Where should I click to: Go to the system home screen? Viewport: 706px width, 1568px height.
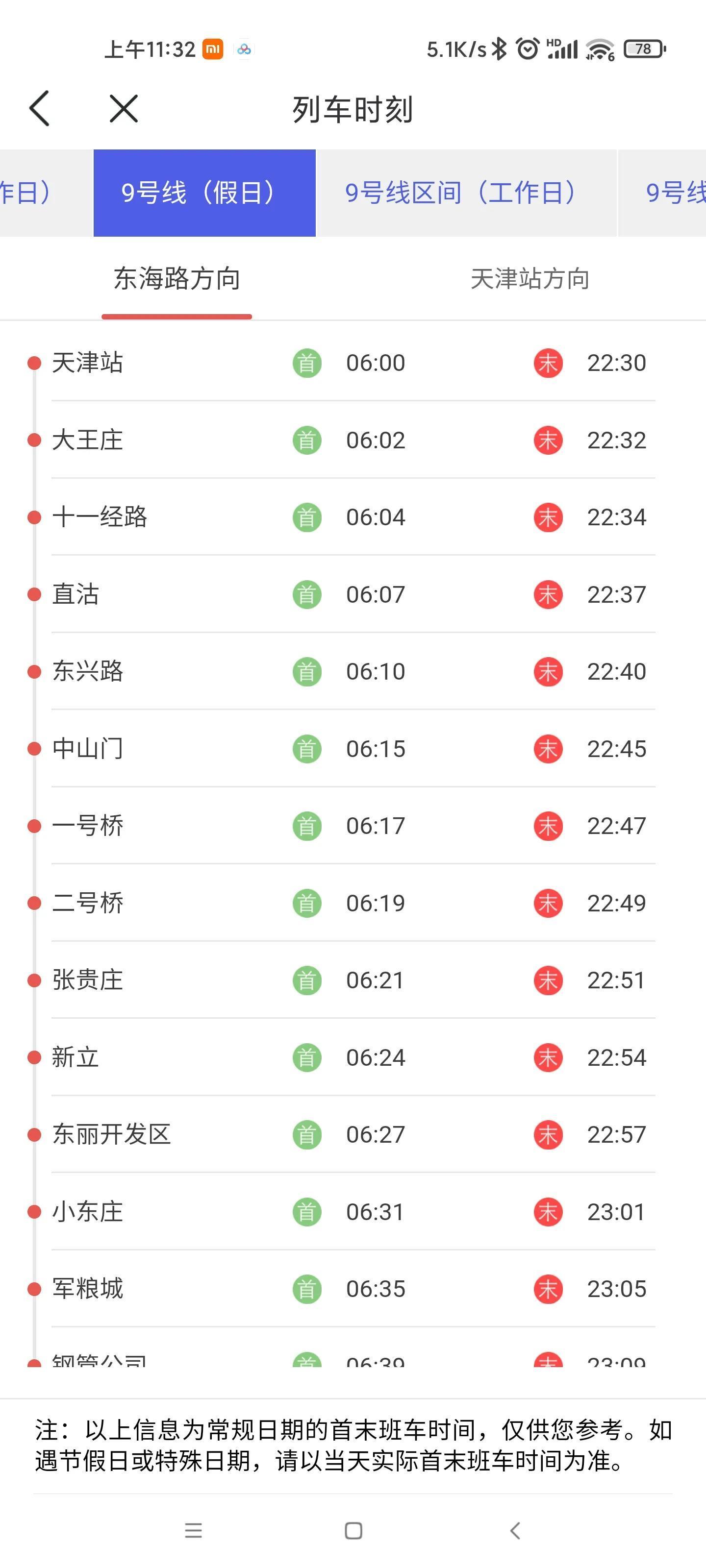click(x=353, y=1530)
